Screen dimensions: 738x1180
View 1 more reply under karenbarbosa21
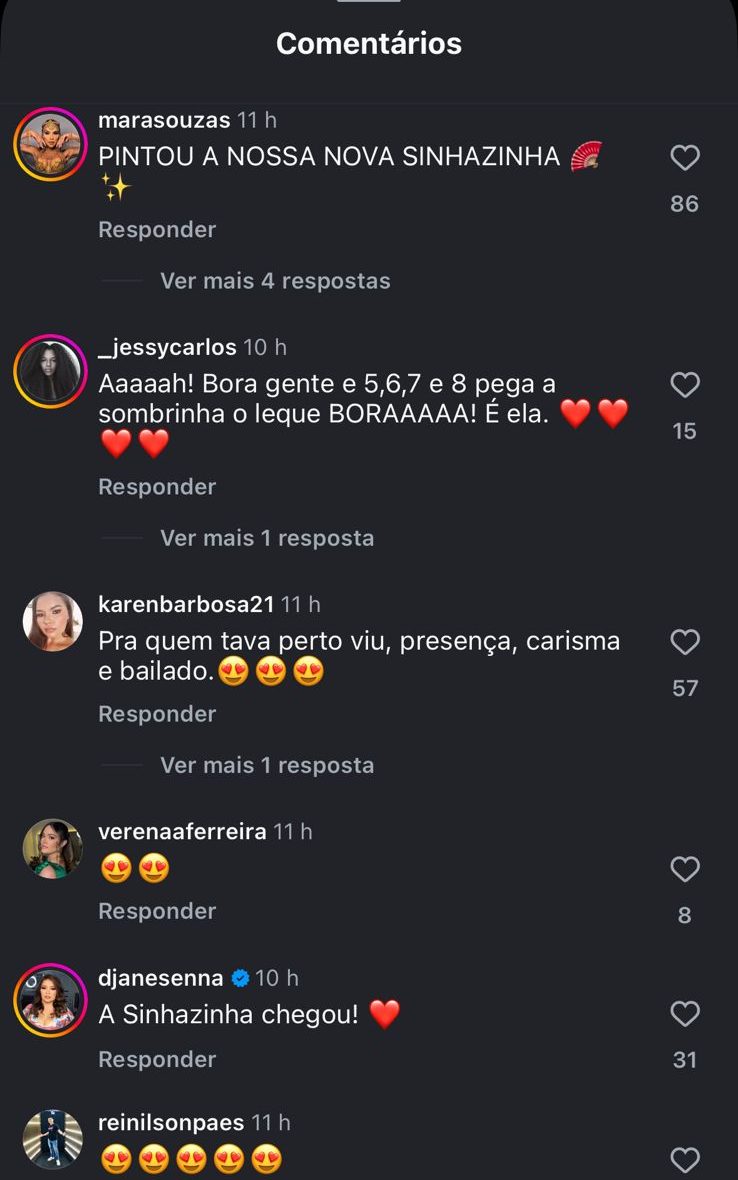[x=267, y=765]
